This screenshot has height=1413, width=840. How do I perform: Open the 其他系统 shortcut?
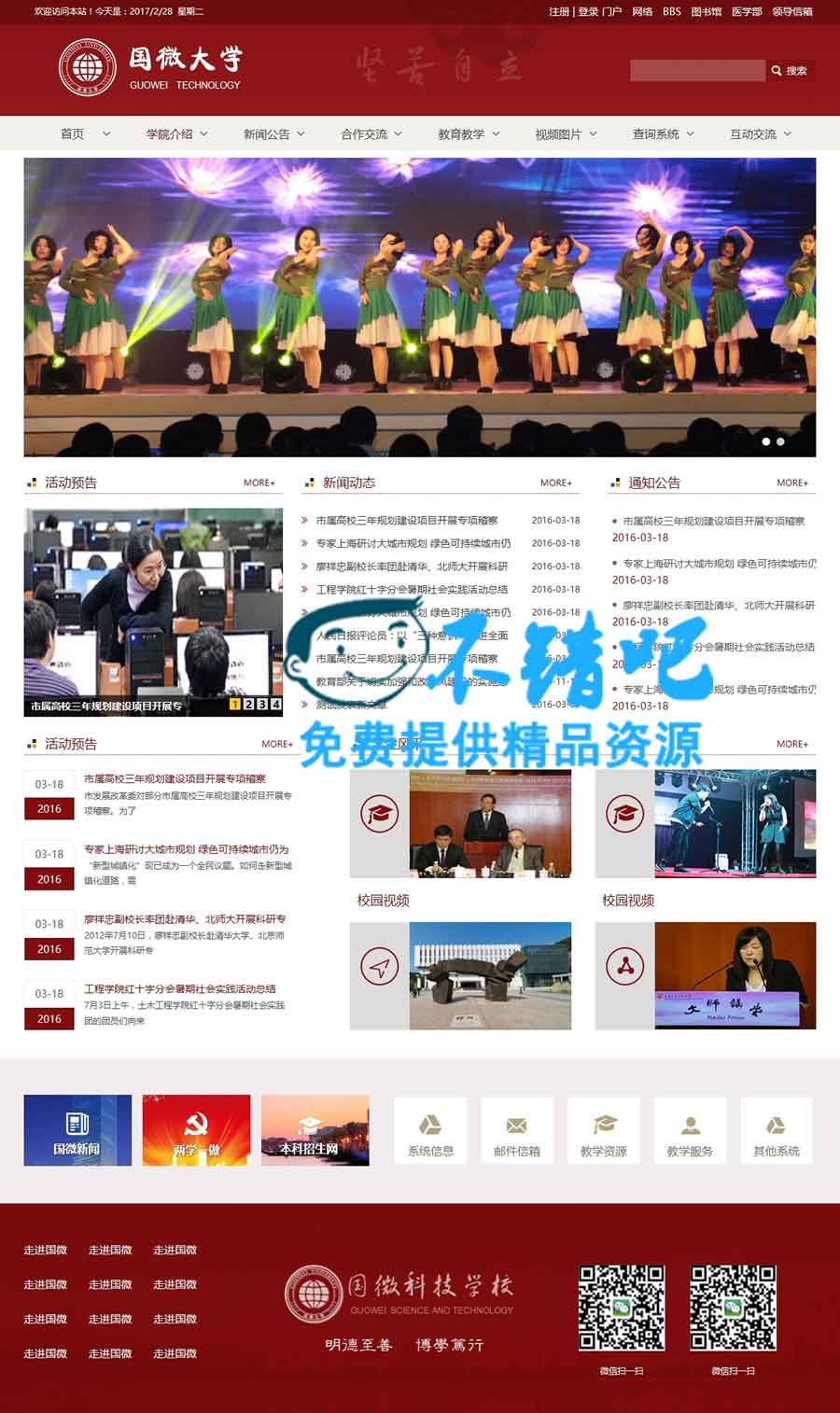tap(777, 1130)
